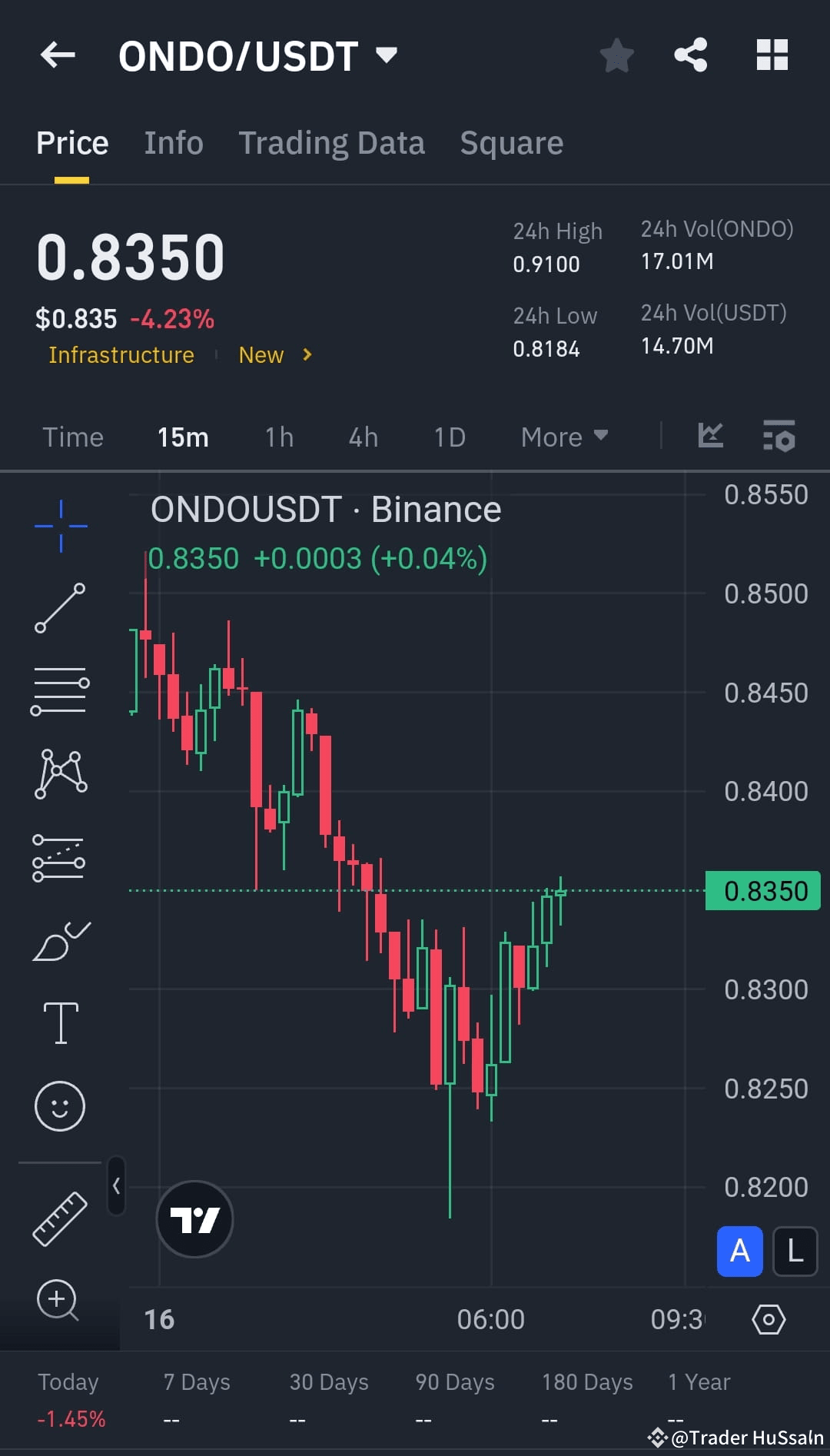Select the trend line drawing tool
Viewport: 830px width, 1456px height.
tap(60, 607)
